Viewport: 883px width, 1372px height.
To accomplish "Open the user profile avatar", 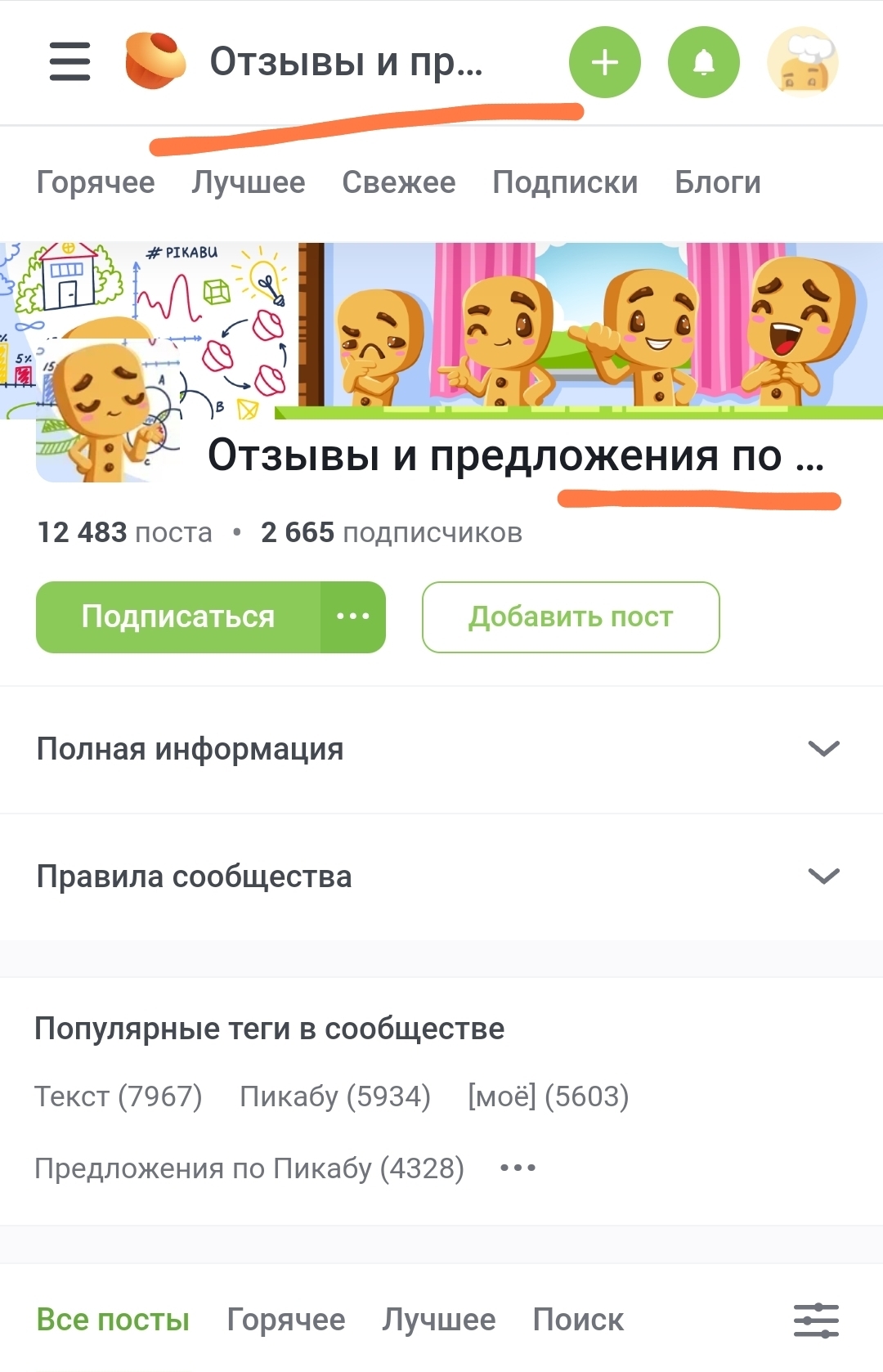I will (x=802, y=62).
